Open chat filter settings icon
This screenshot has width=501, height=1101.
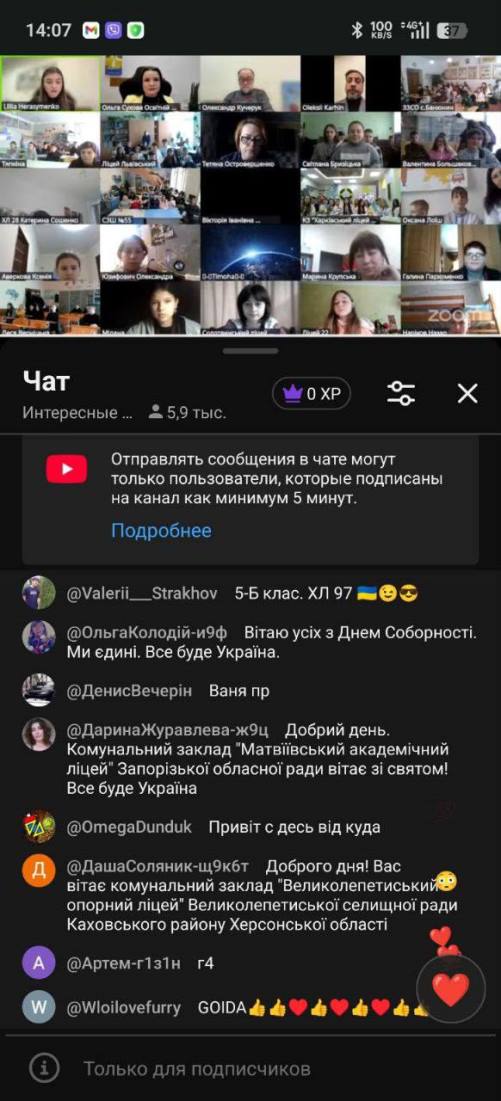(401, 393)
